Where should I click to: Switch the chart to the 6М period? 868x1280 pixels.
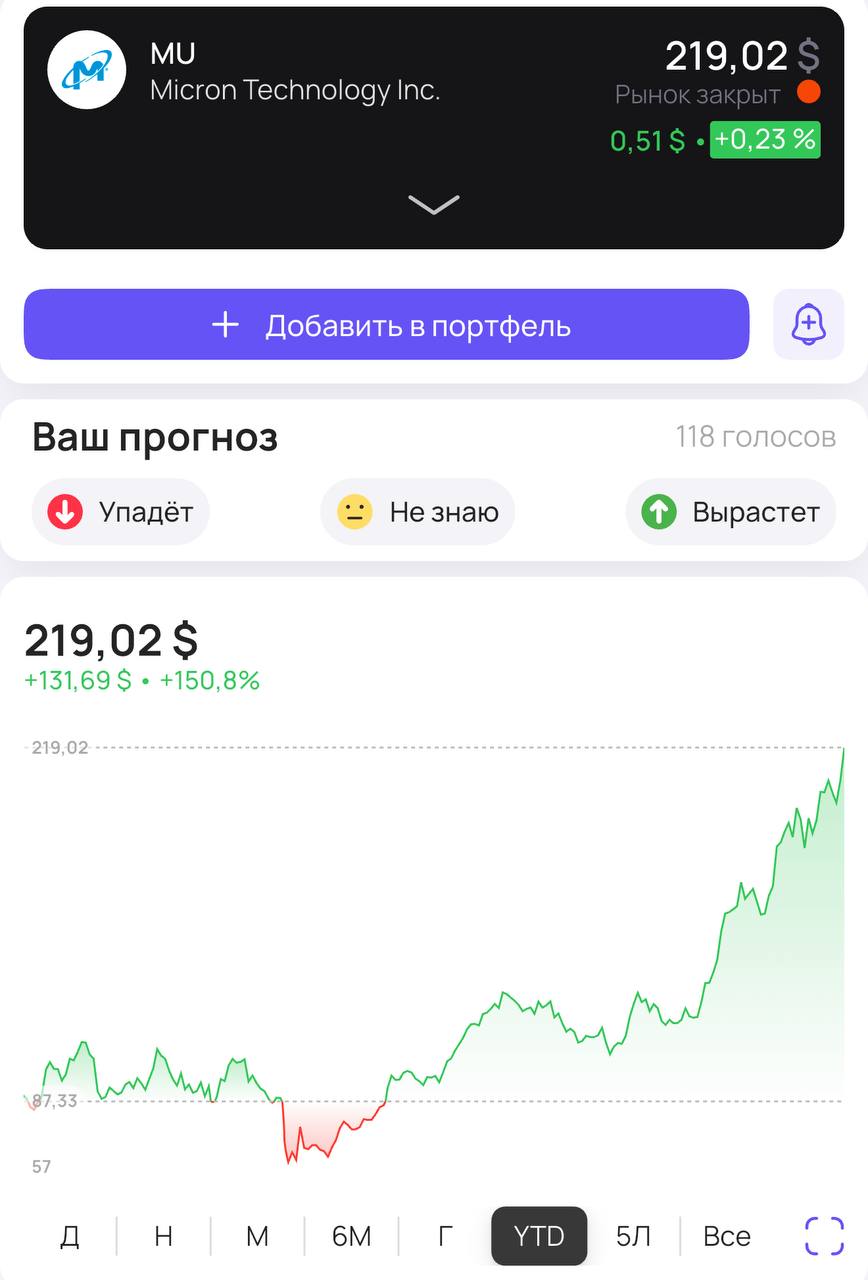tap(348, 1235)
